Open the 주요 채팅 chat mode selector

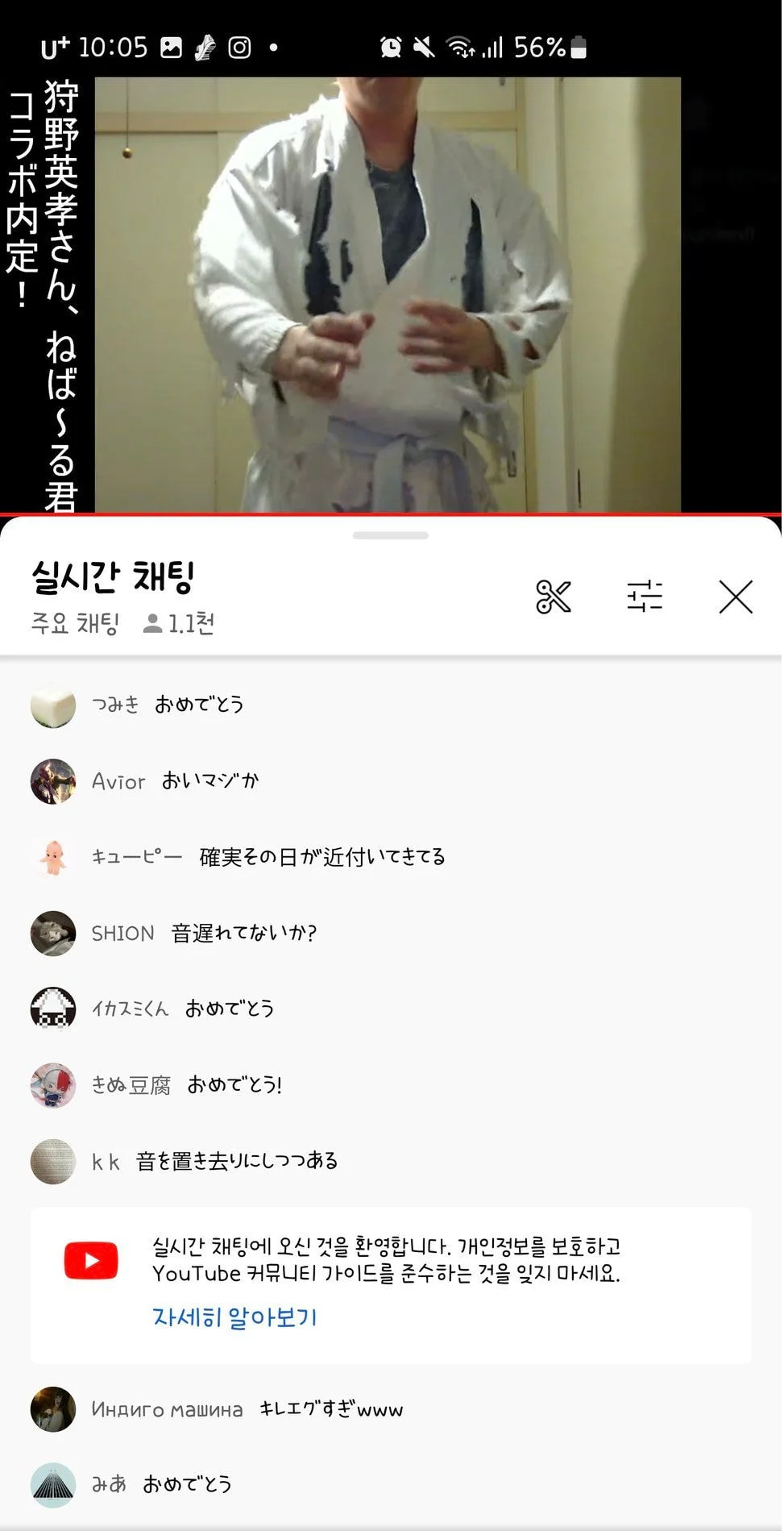point(75,623)
